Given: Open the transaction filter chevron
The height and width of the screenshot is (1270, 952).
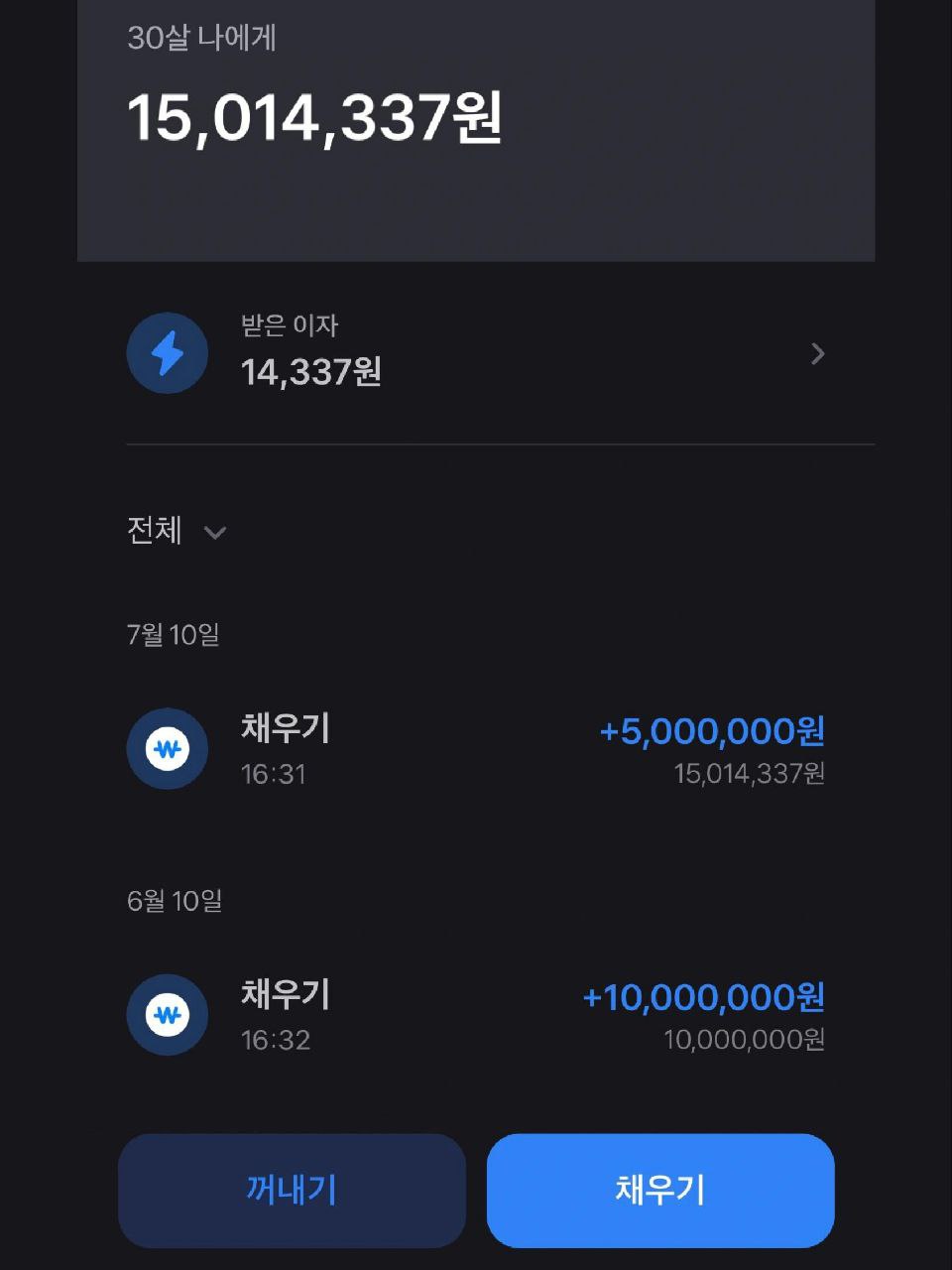Looking at the screenshot, I should (x=214, y=535).
